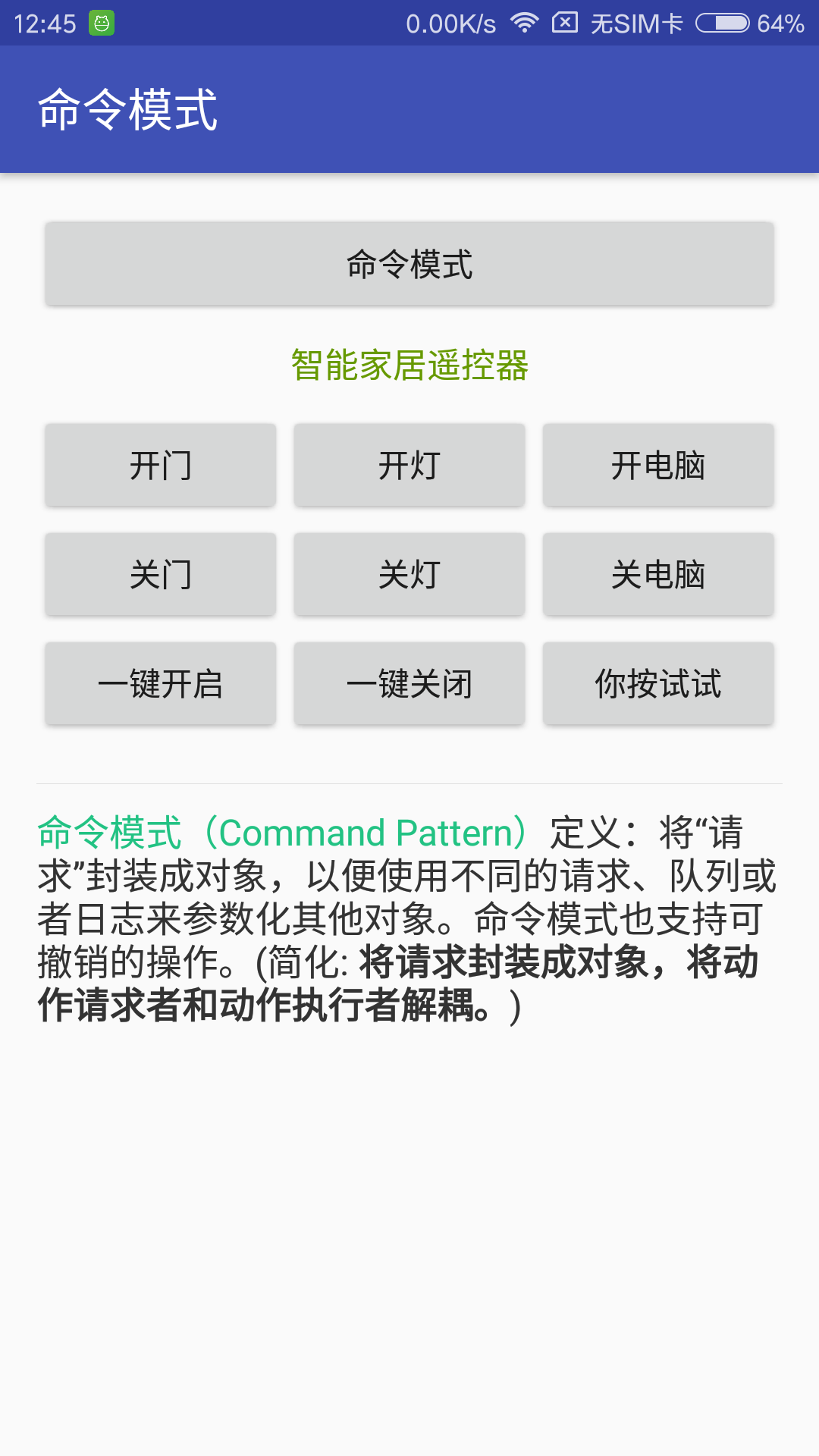Activate 一键开启 to open everything
The image size is (819, 1456).
click(x=160, y=683)
